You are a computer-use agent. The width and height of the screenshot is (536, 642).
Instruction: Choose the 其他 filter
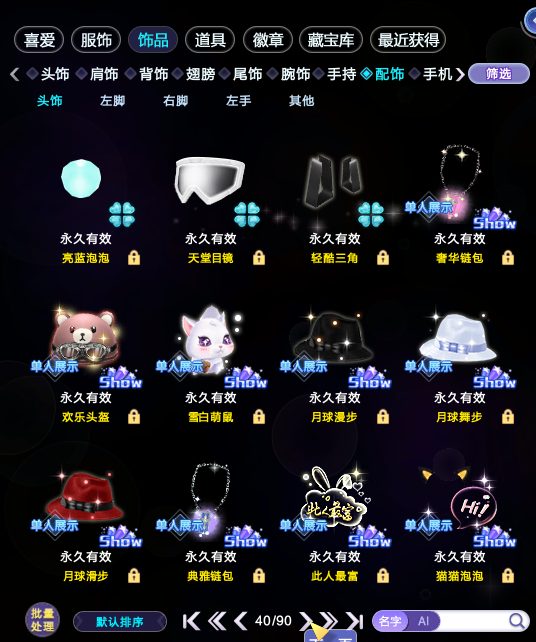[x=301, y=101]
